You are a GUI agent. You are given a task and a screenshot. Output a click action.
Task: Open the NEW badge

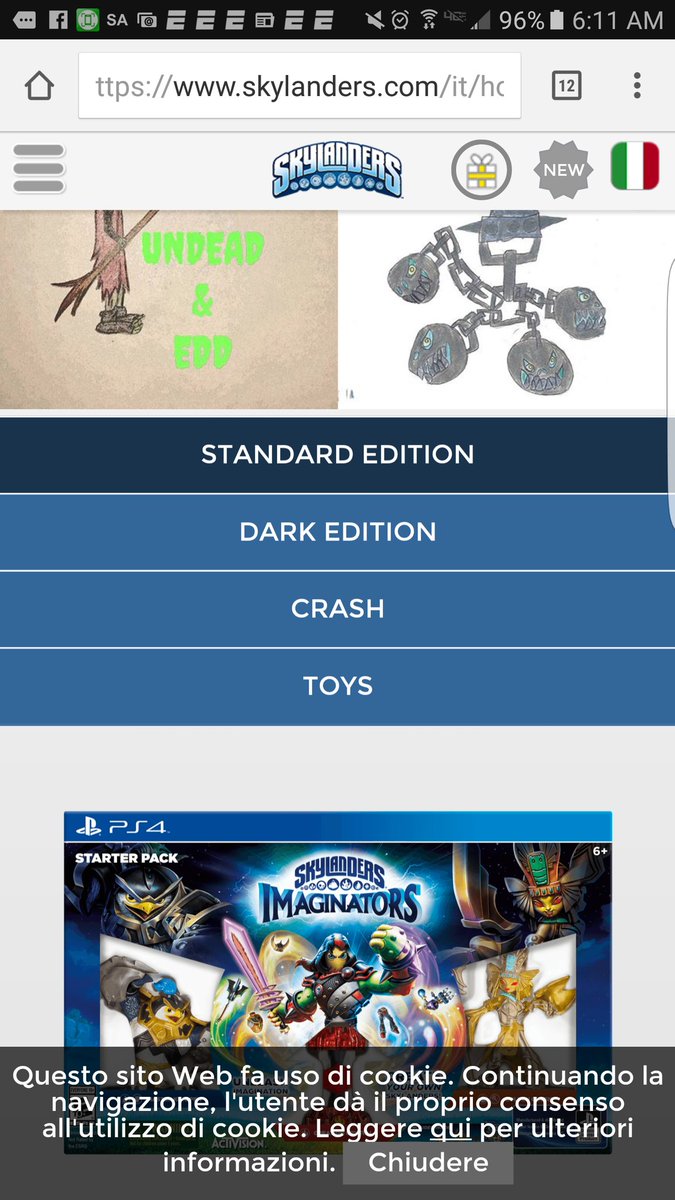click(563, 170)
